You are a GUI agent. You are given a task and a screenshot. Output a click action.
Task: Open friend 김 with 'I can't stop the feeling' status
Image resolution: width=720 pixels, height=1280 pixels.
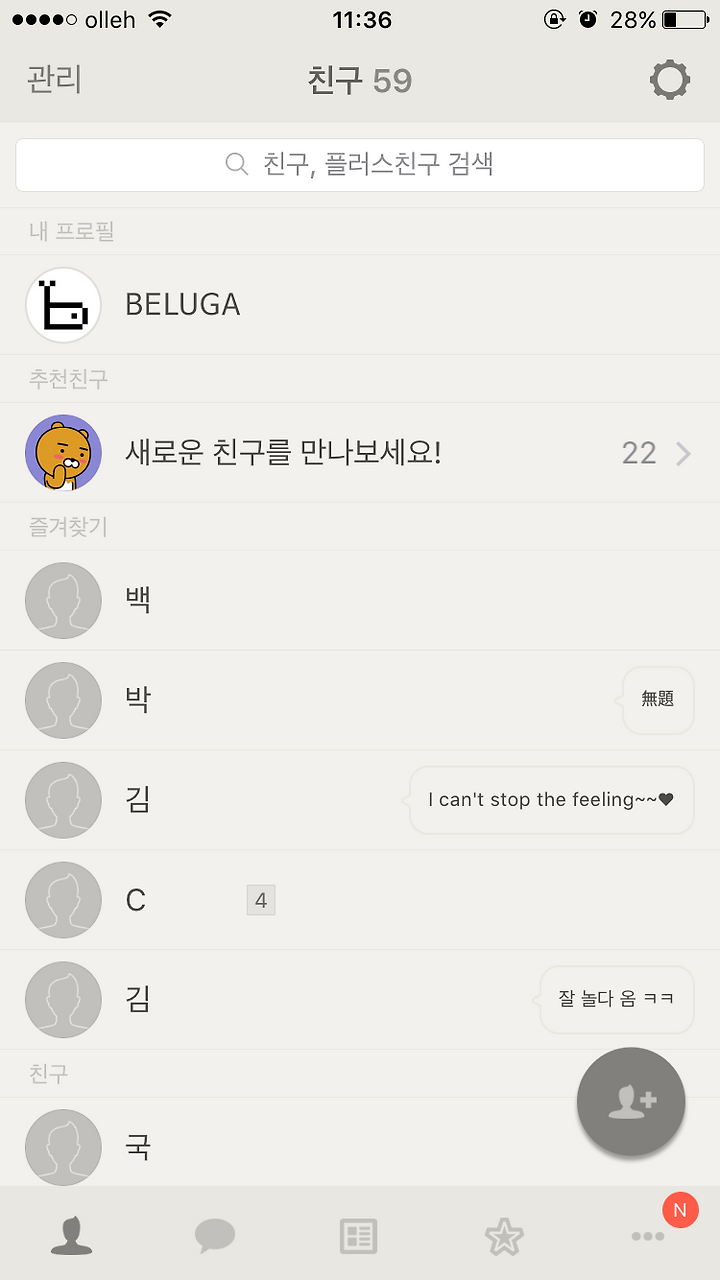[x=360, y=800]
